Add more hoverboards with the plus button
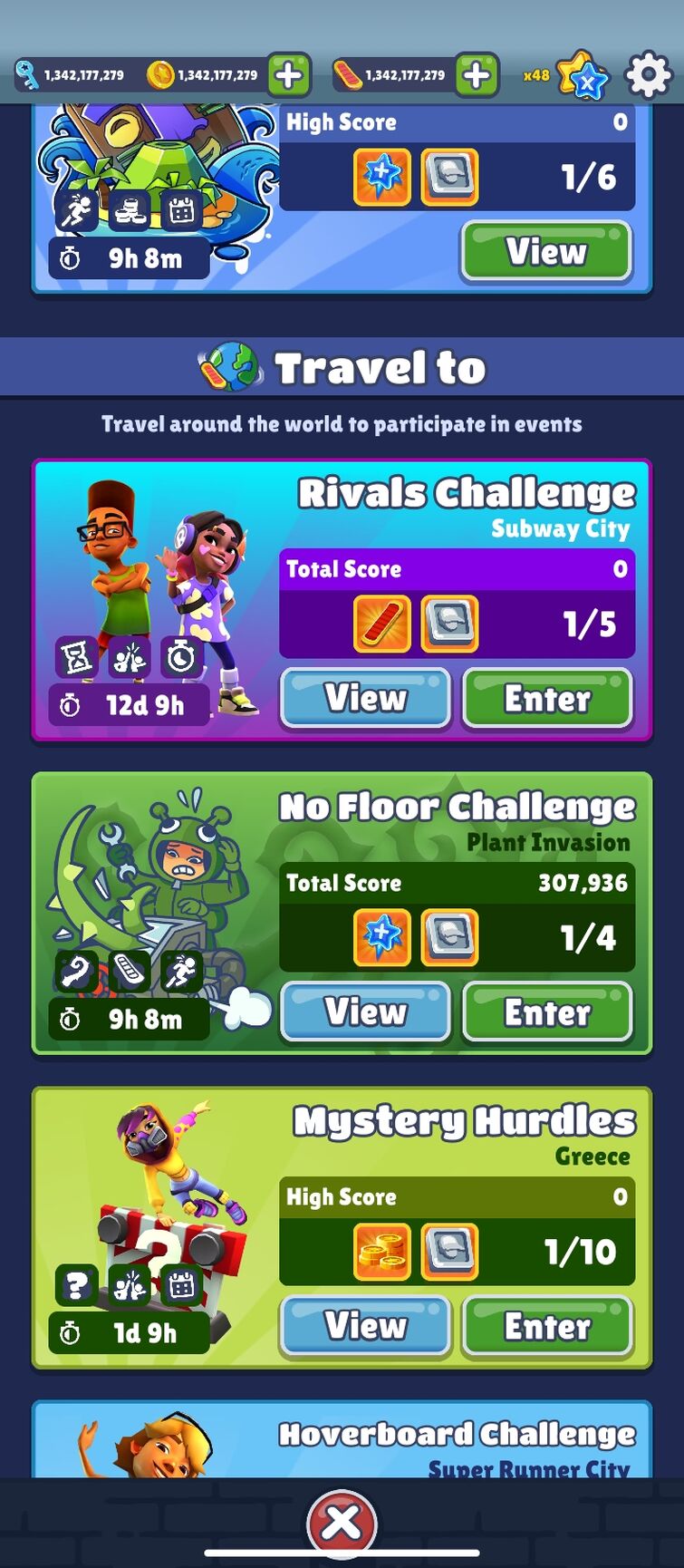 click(x=477, y=75)
